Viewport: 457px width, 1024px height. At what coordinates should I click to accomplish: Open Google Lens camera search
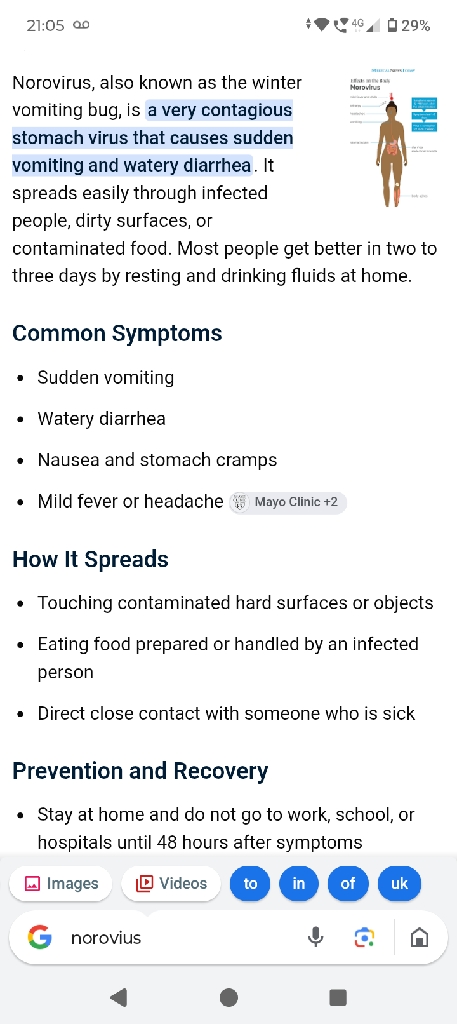coord(364,938)
